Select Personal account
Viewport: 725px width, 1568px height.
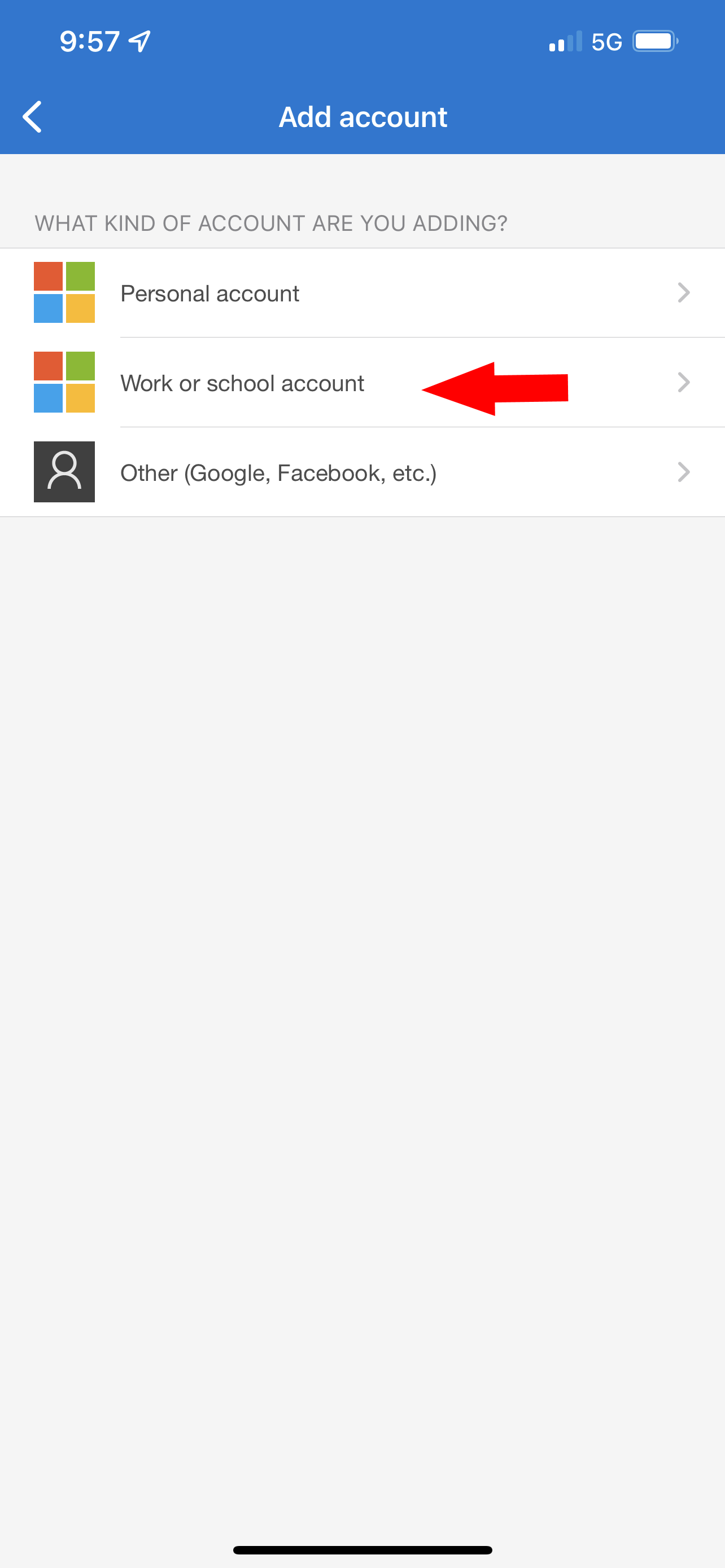[209, 293]
